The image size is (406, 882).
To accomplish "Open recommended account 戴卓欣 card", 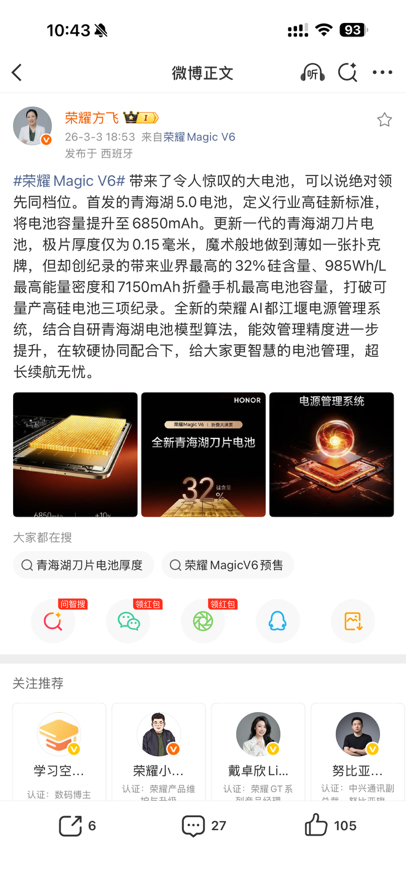I will pos(258,752).
